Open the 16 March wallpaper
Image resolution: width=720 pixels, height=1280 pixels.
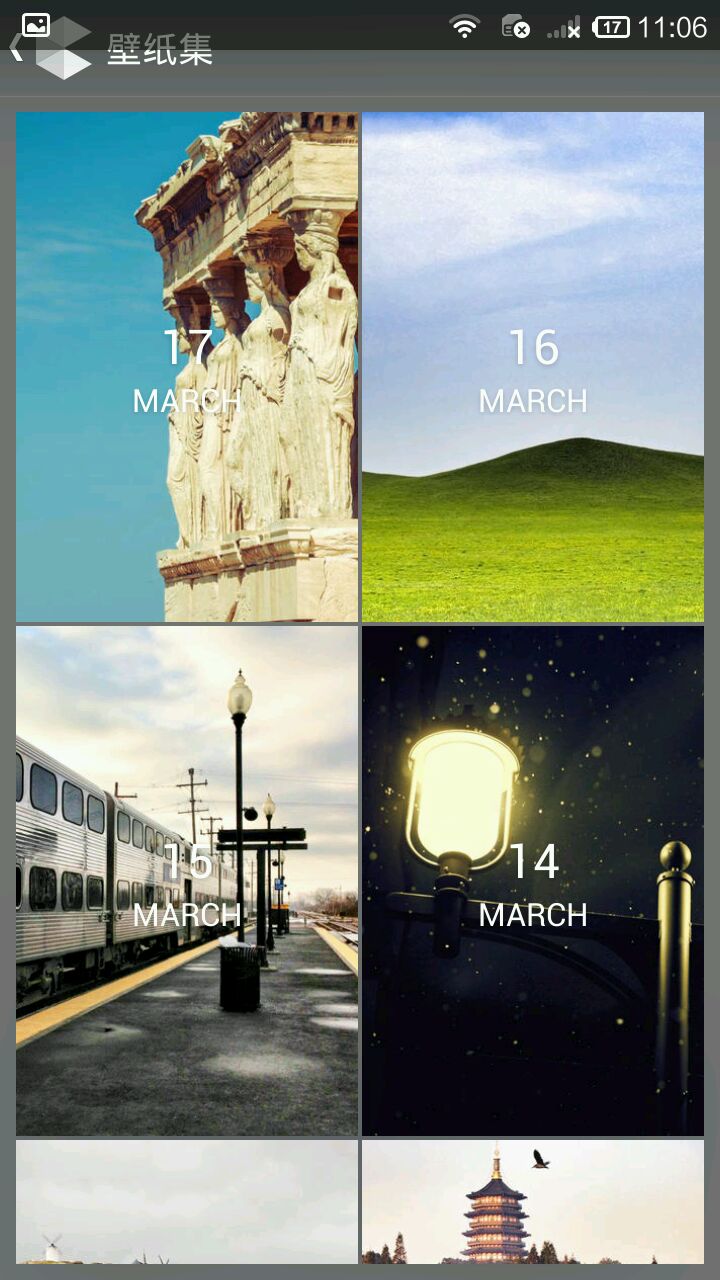click(x=533, y=367)
